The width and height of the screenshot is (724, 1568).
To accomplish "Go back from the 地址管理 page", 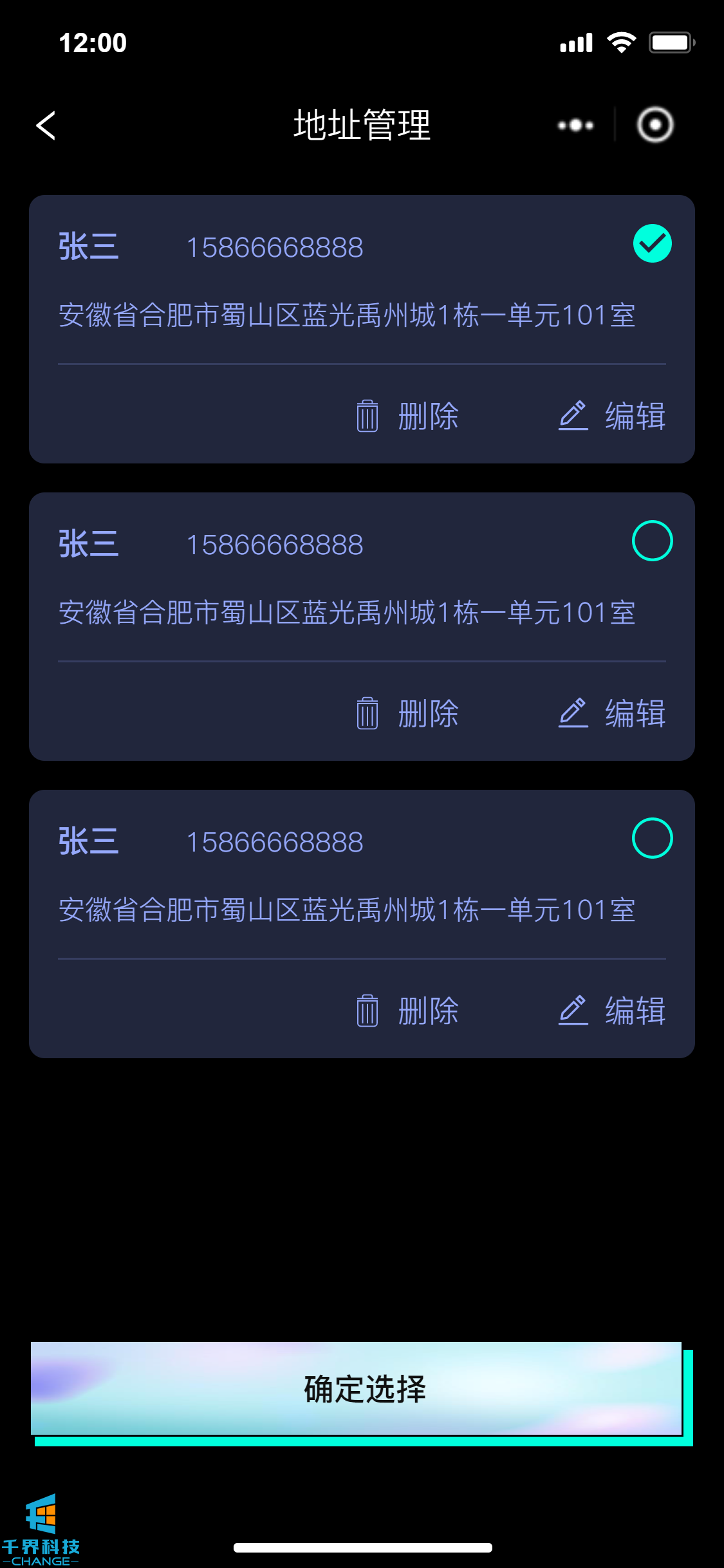I will [x=46, y=125].
